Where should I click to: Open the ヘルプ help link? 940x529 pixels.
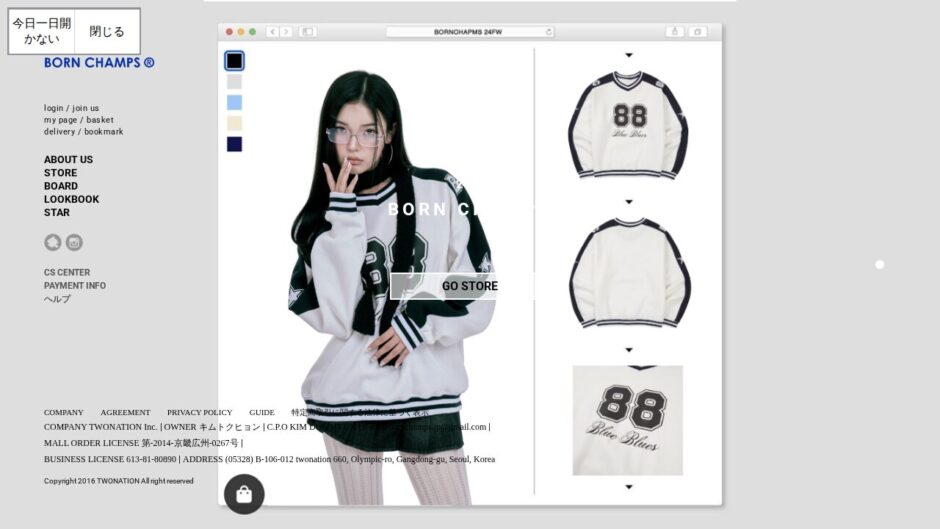(57, 299)
